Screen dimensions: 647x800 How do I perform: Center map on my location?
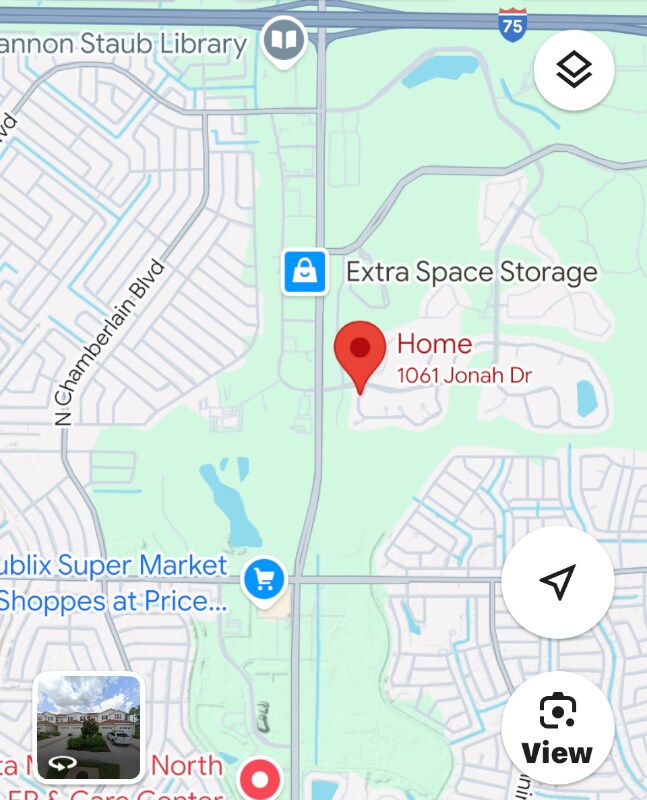pyautogui.click(x=557, y=581)
